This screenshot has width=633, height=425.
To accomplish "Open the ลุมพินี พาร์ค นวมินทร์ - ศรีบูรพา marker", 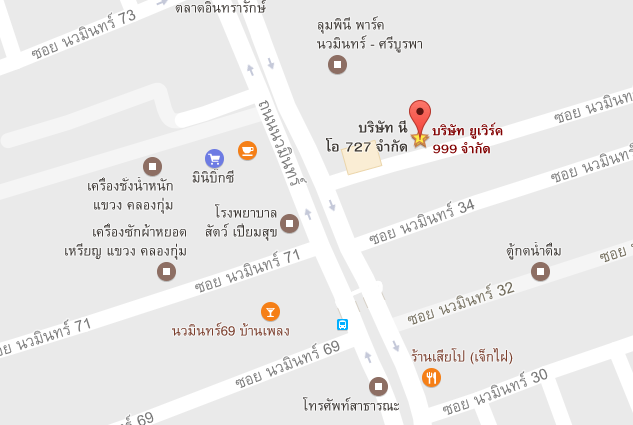I will (x=338, y=65).
